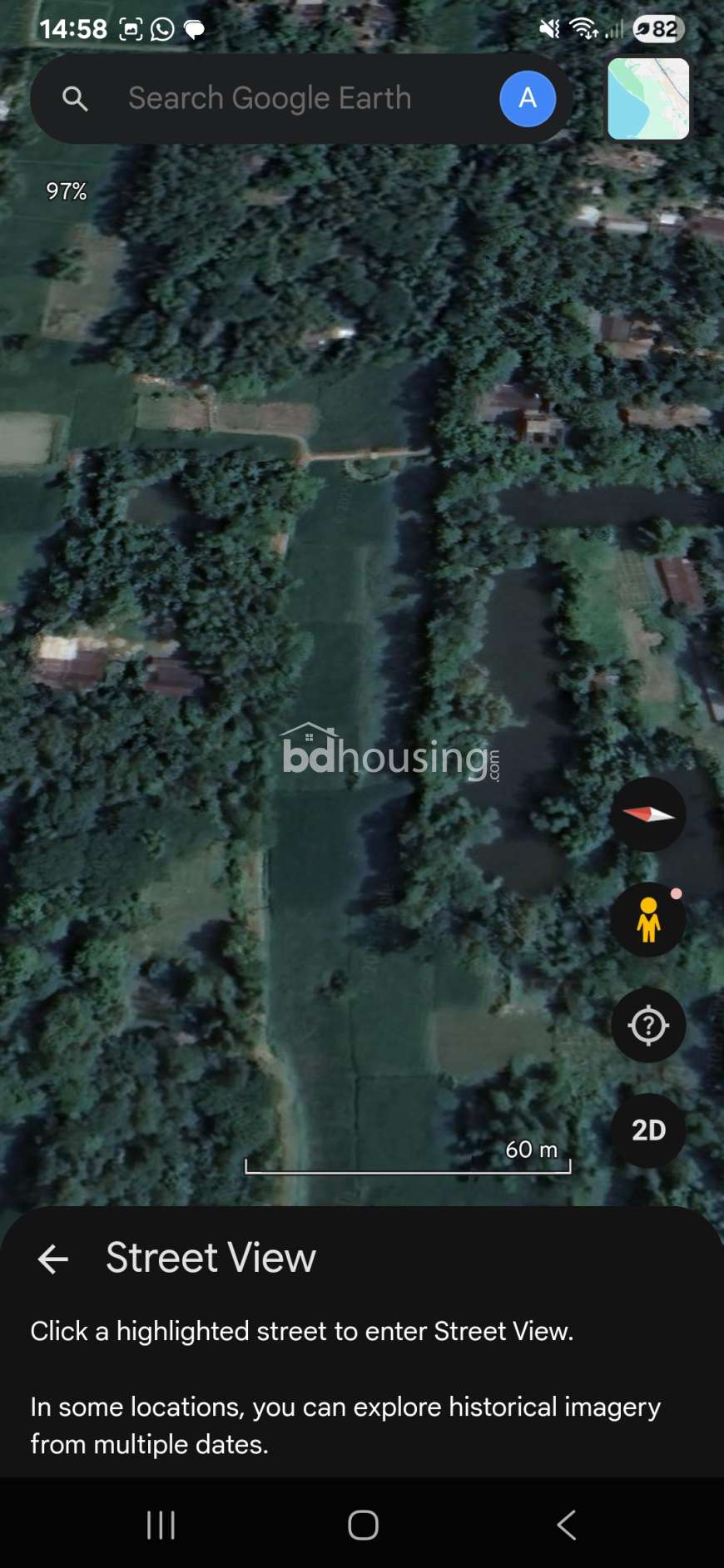Viewport: 724px width, 1568px height.
Task: Open the recent apps overview
Action: pos(161,1525)
